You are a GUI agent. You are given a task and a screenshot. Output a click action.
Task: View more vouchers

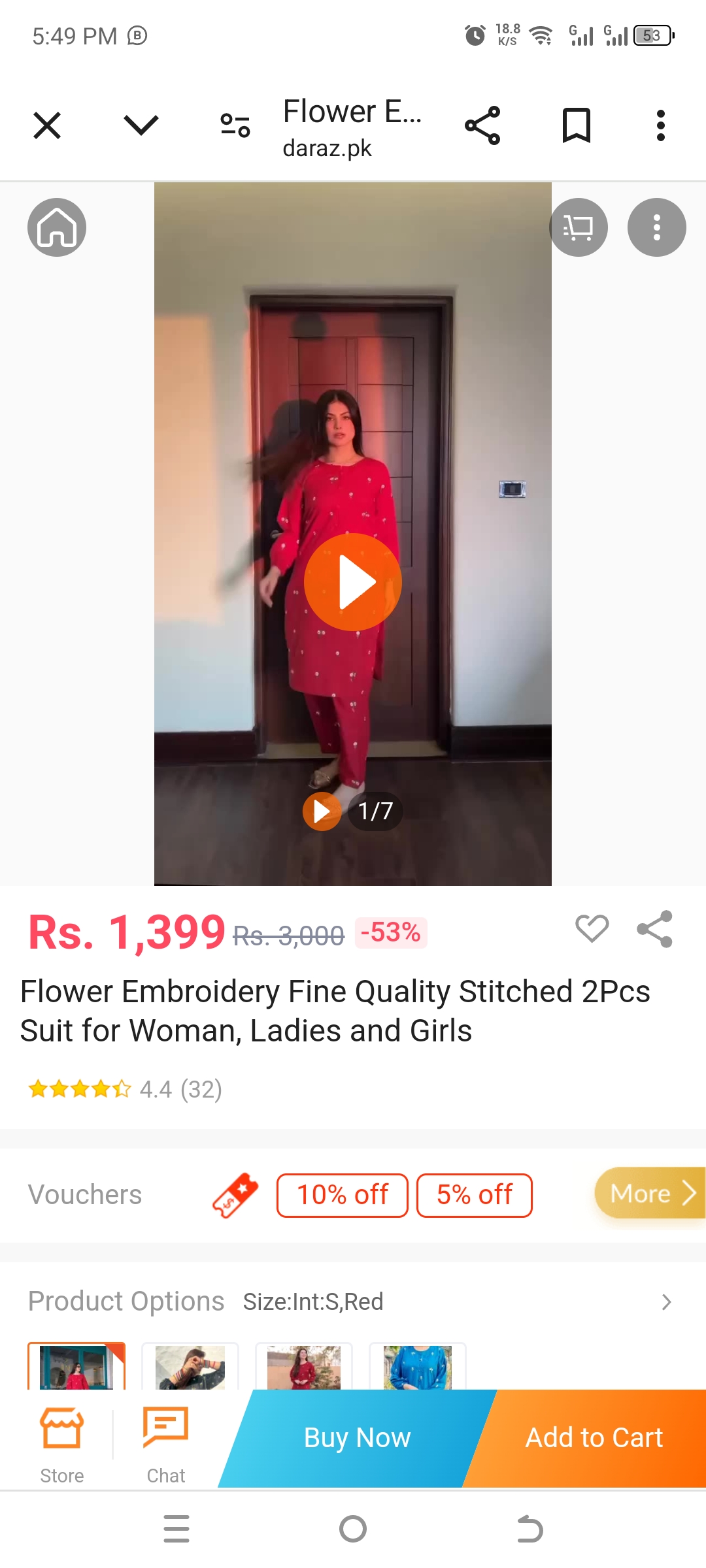point(650,1193)
